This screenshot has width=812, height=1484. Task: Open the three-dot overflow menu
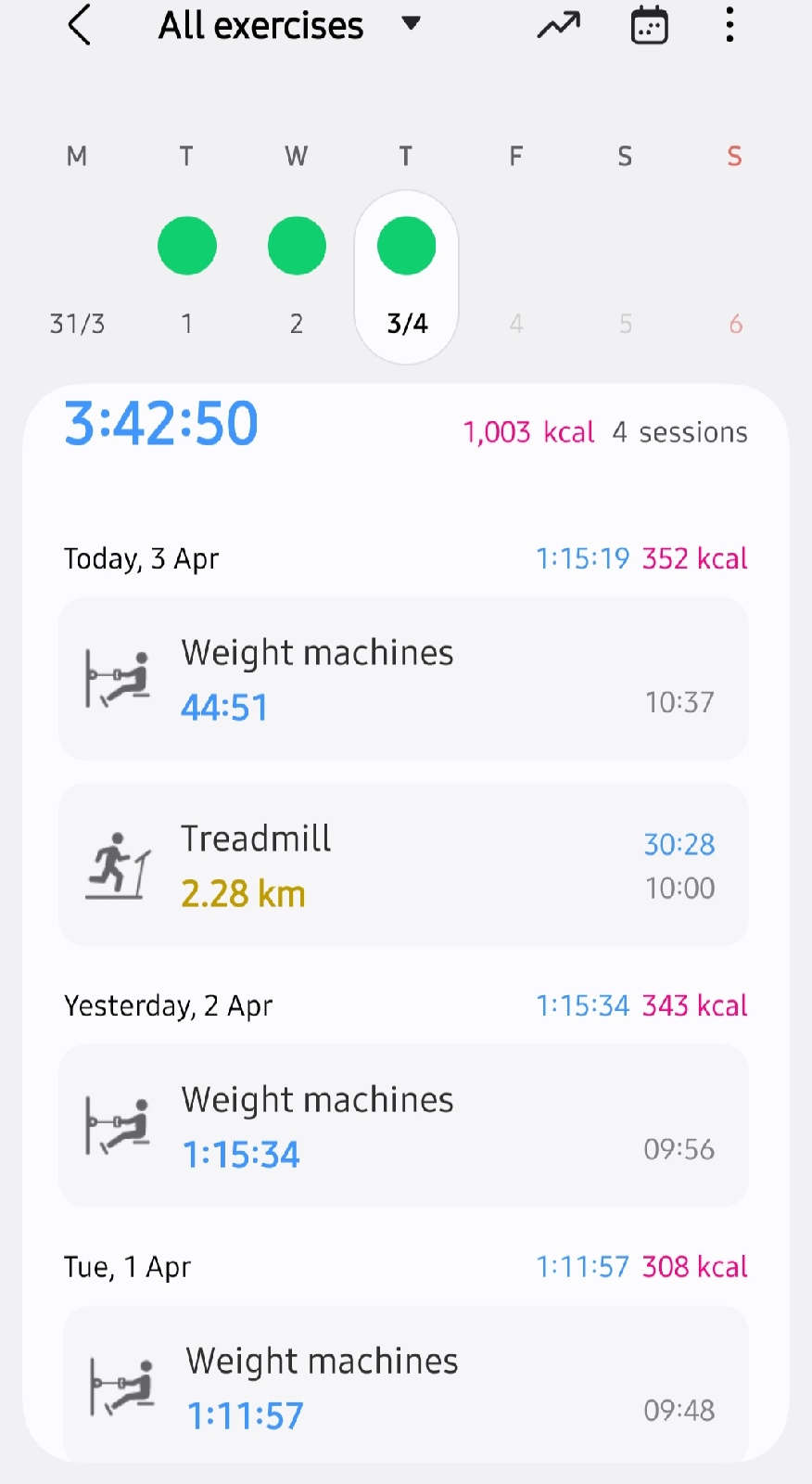pyautogui.click(x=730, y=25)
